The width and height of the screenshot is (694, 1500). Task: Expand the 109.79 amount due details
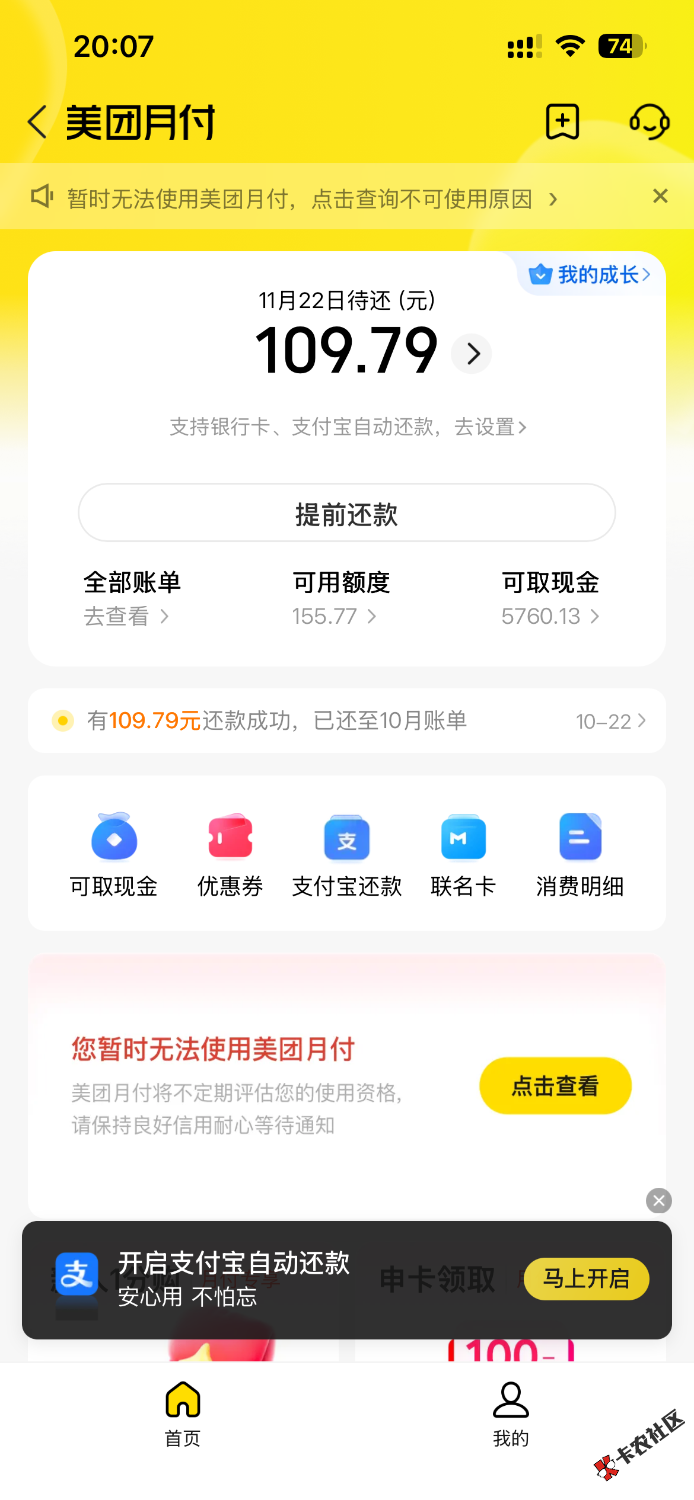click(x=472, y=353)
